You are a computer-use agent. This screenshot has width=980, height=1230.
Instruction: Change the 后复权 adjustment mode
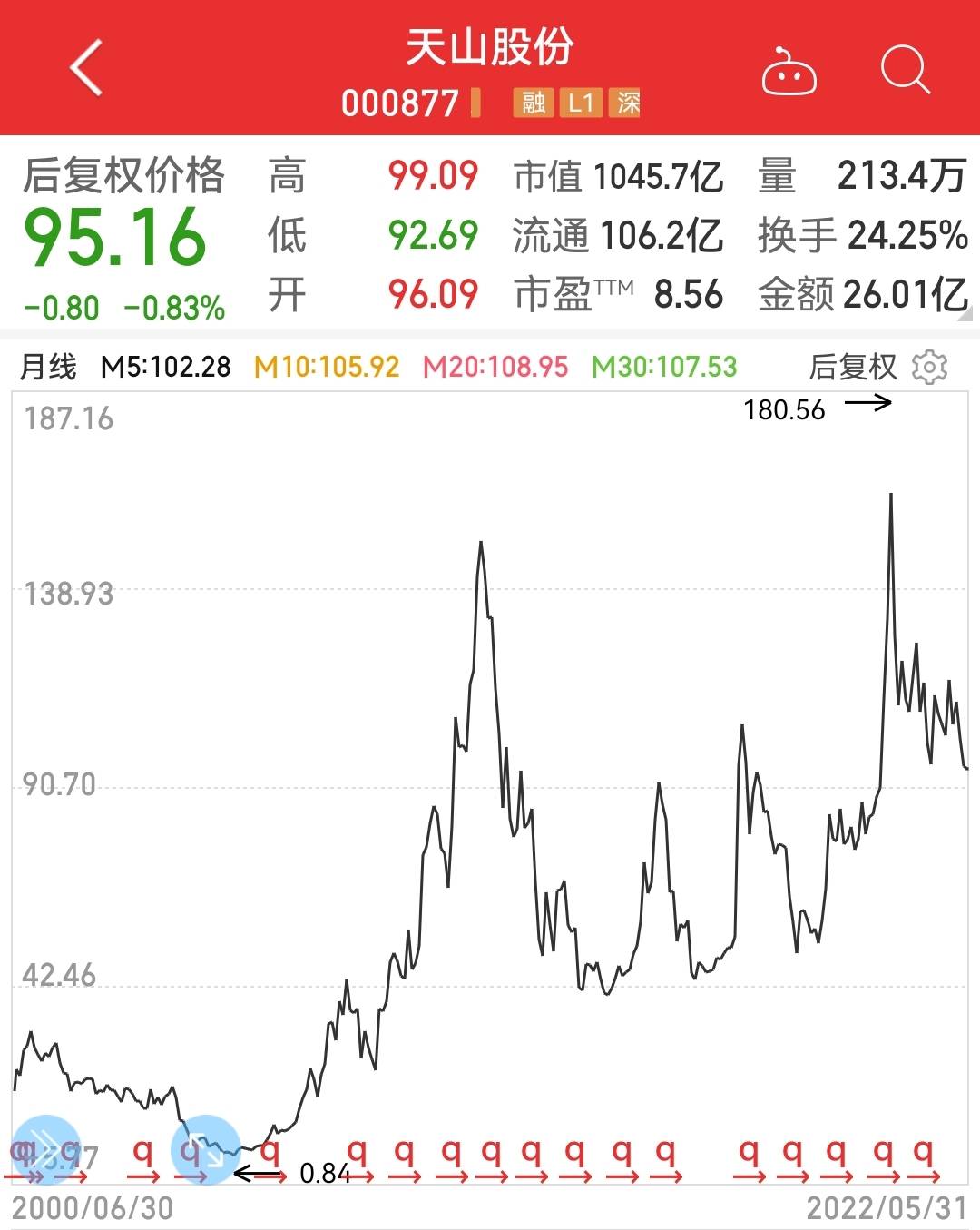pos(852,367)
